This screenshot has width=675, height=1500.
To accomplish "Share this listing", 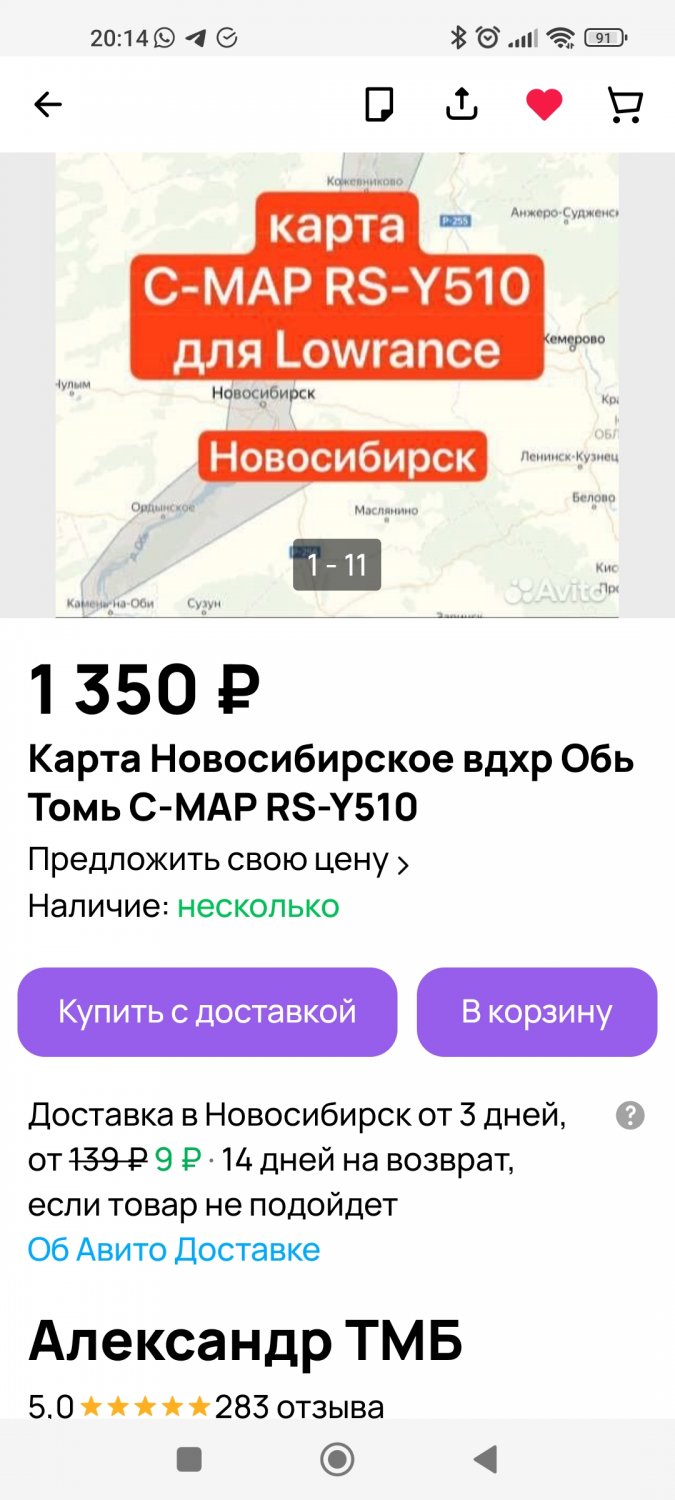I will [461, 104].
